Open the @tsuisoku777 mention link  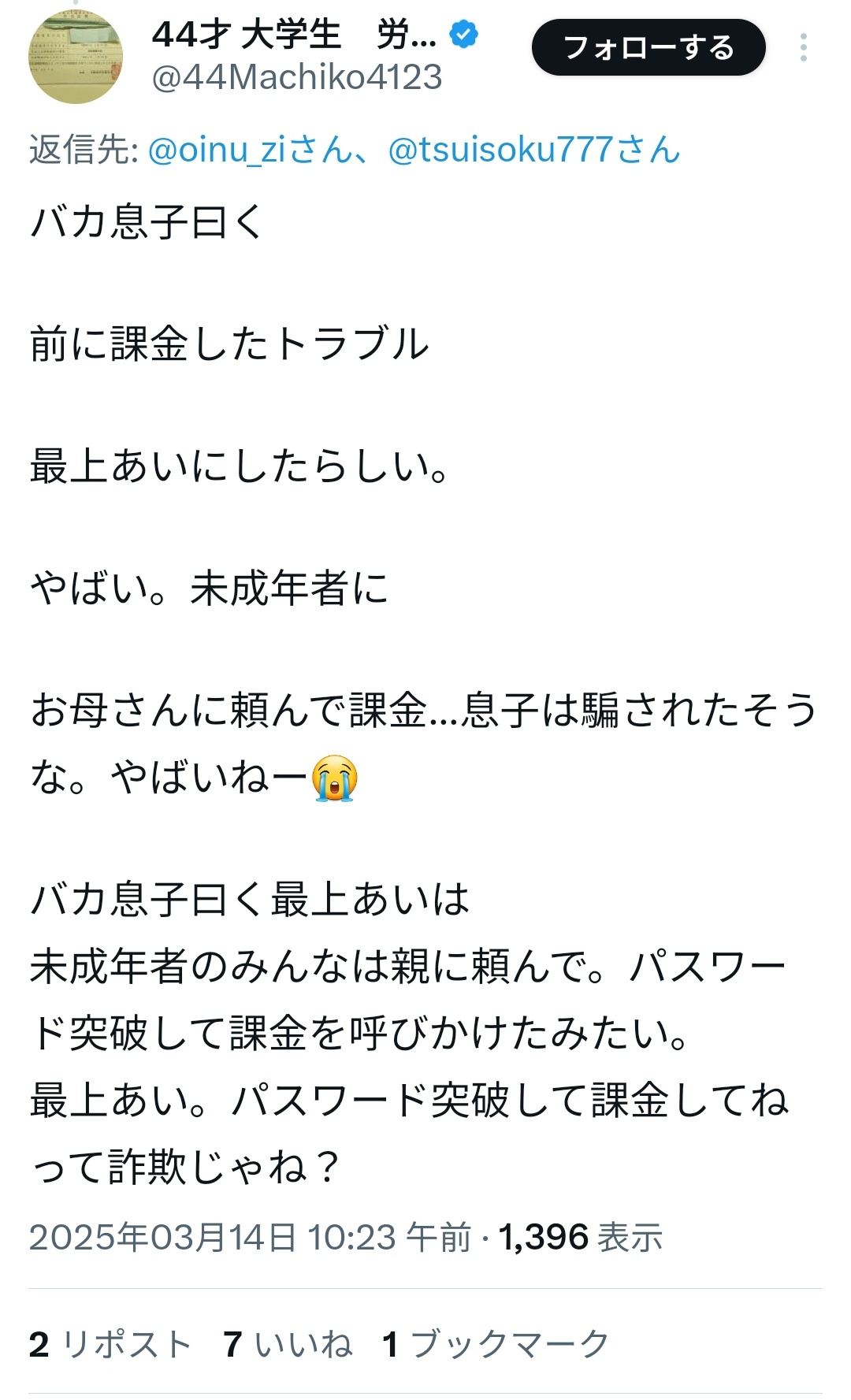tap(500, 150)
